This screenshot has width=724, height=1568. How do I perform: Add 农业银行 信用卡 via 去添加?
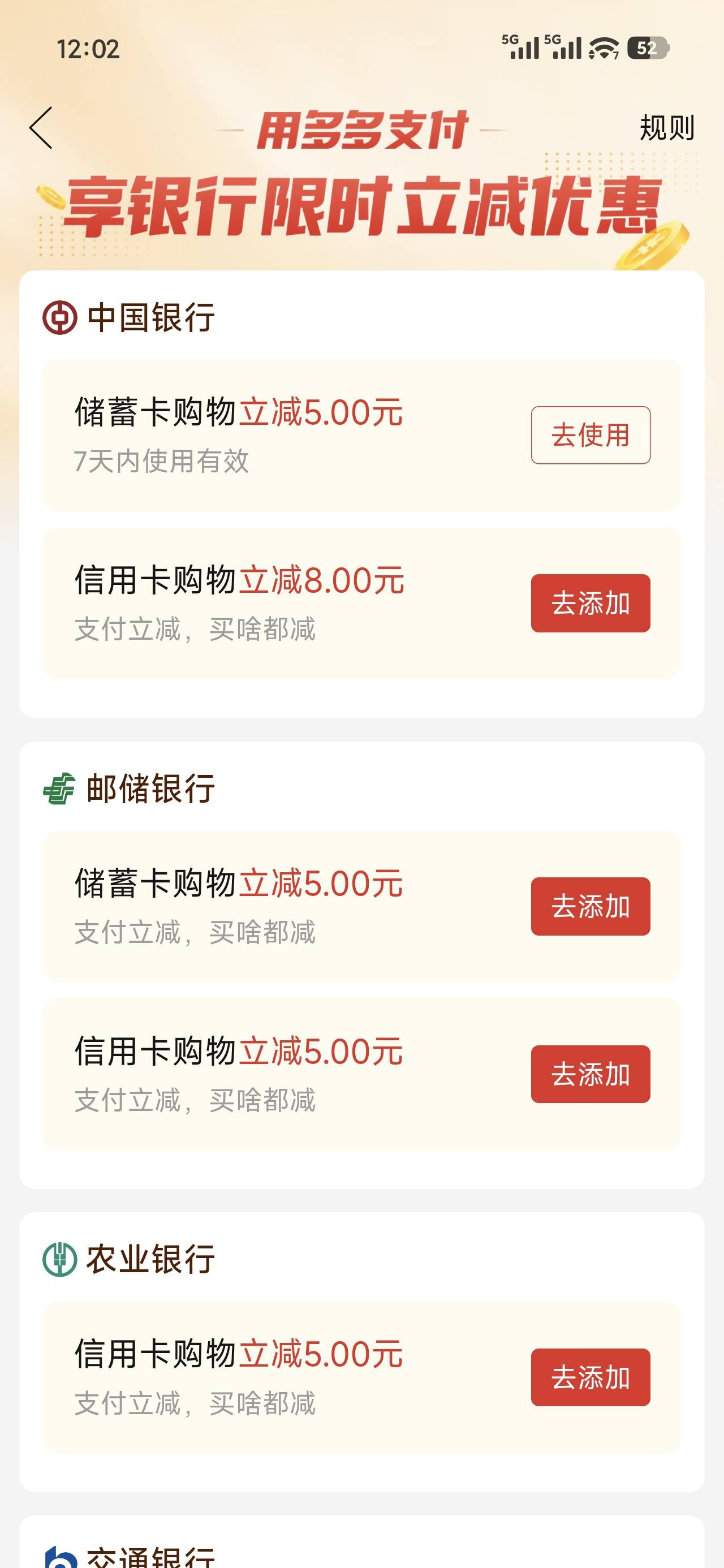pos(590,1377)
